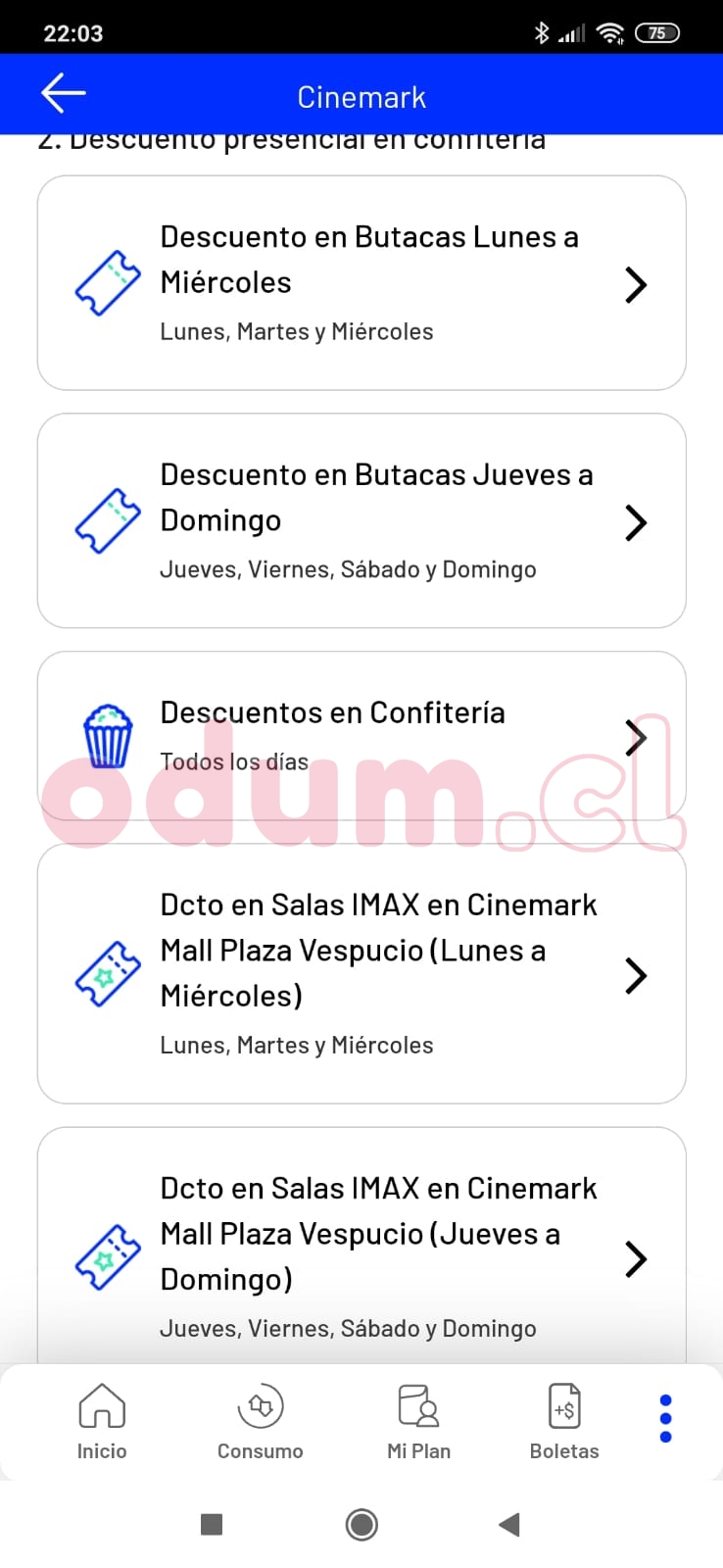Switch to the Consumo tab
This screenshot has height=1568, width=723.
(260, 1422)
